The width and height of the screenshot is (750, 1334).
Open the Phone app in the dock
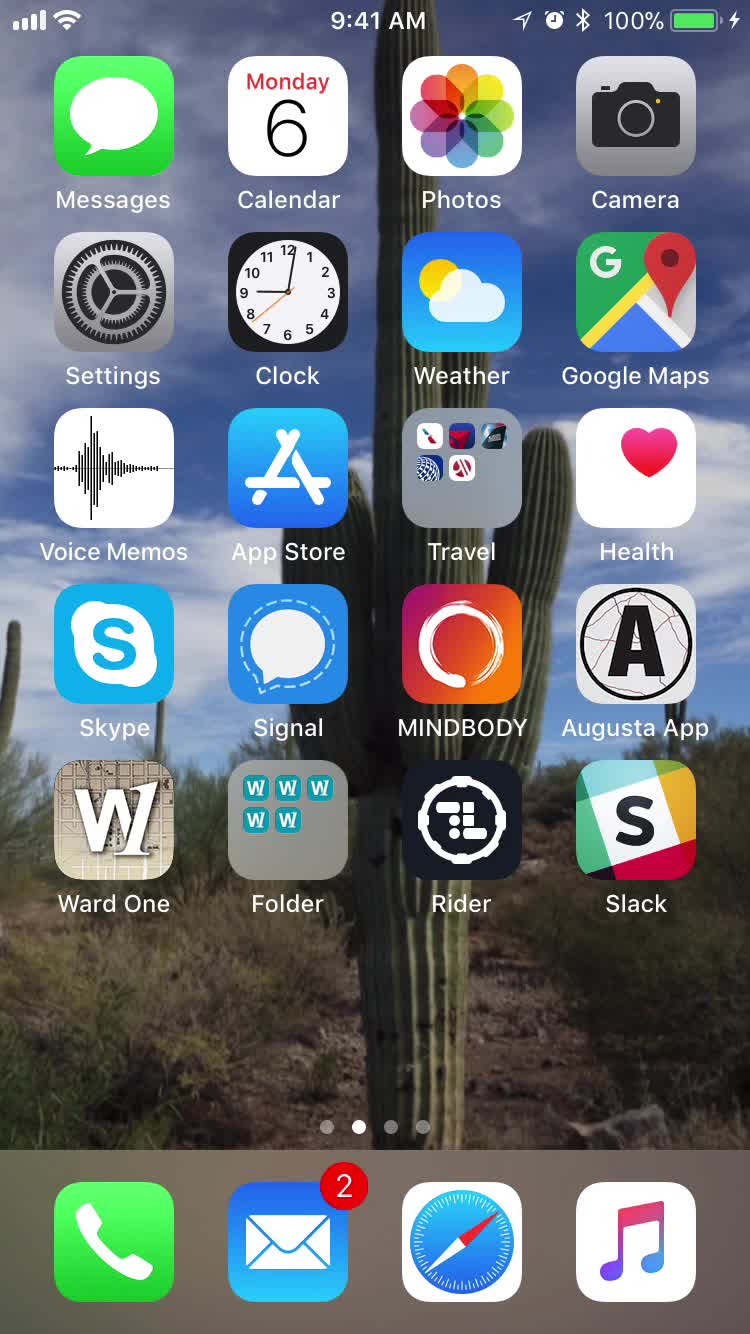tap(113, 1242)
